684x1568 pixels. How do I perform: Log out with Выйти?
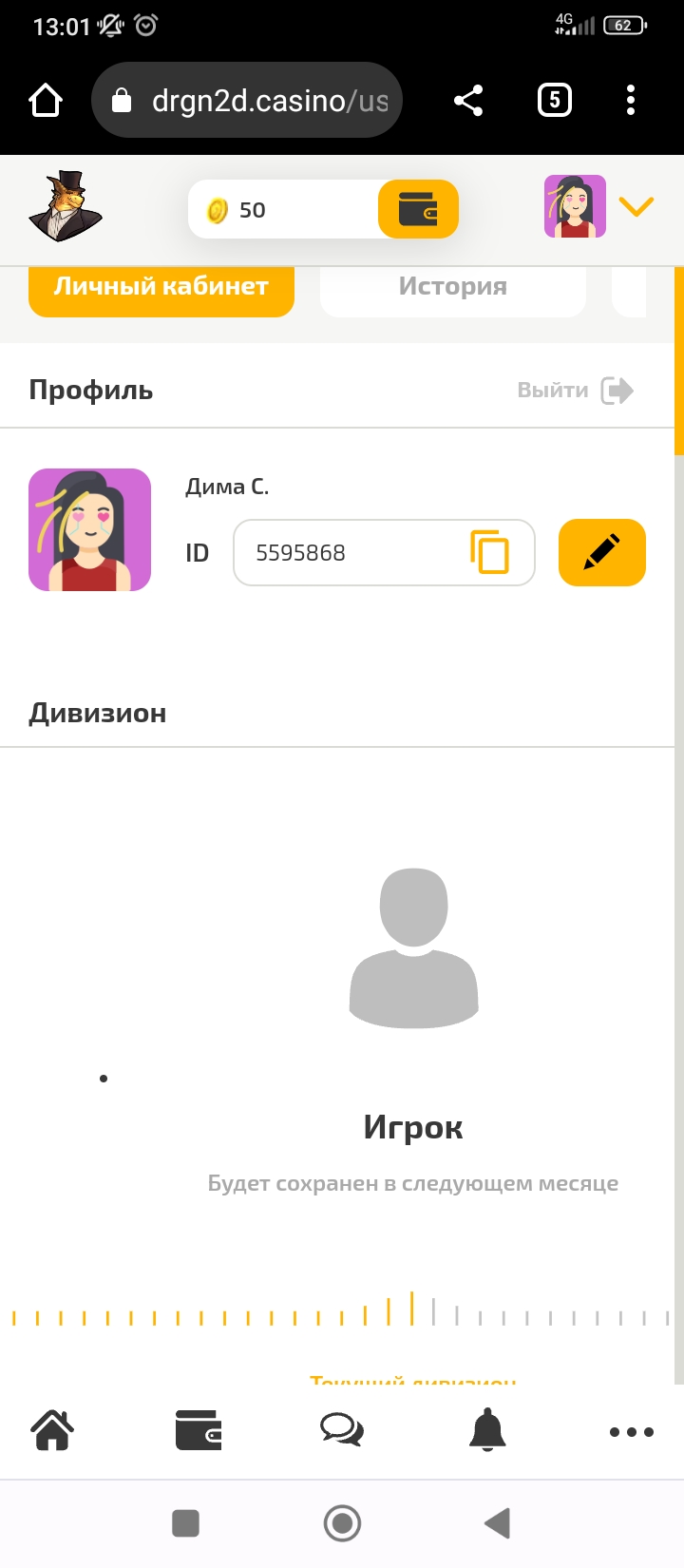575,391
